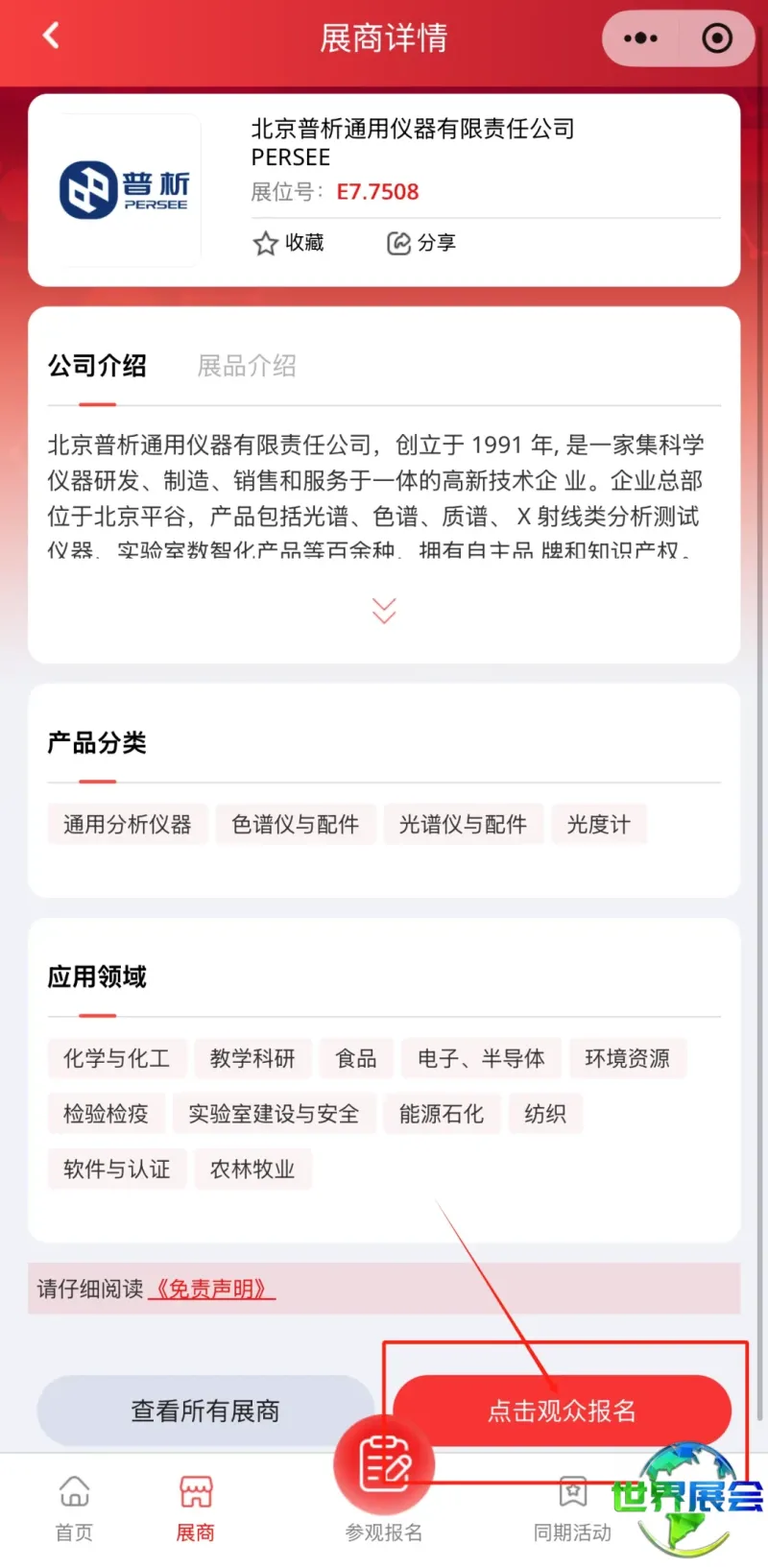Tap the 化学与化工 application field chip

click(116, 1058)
